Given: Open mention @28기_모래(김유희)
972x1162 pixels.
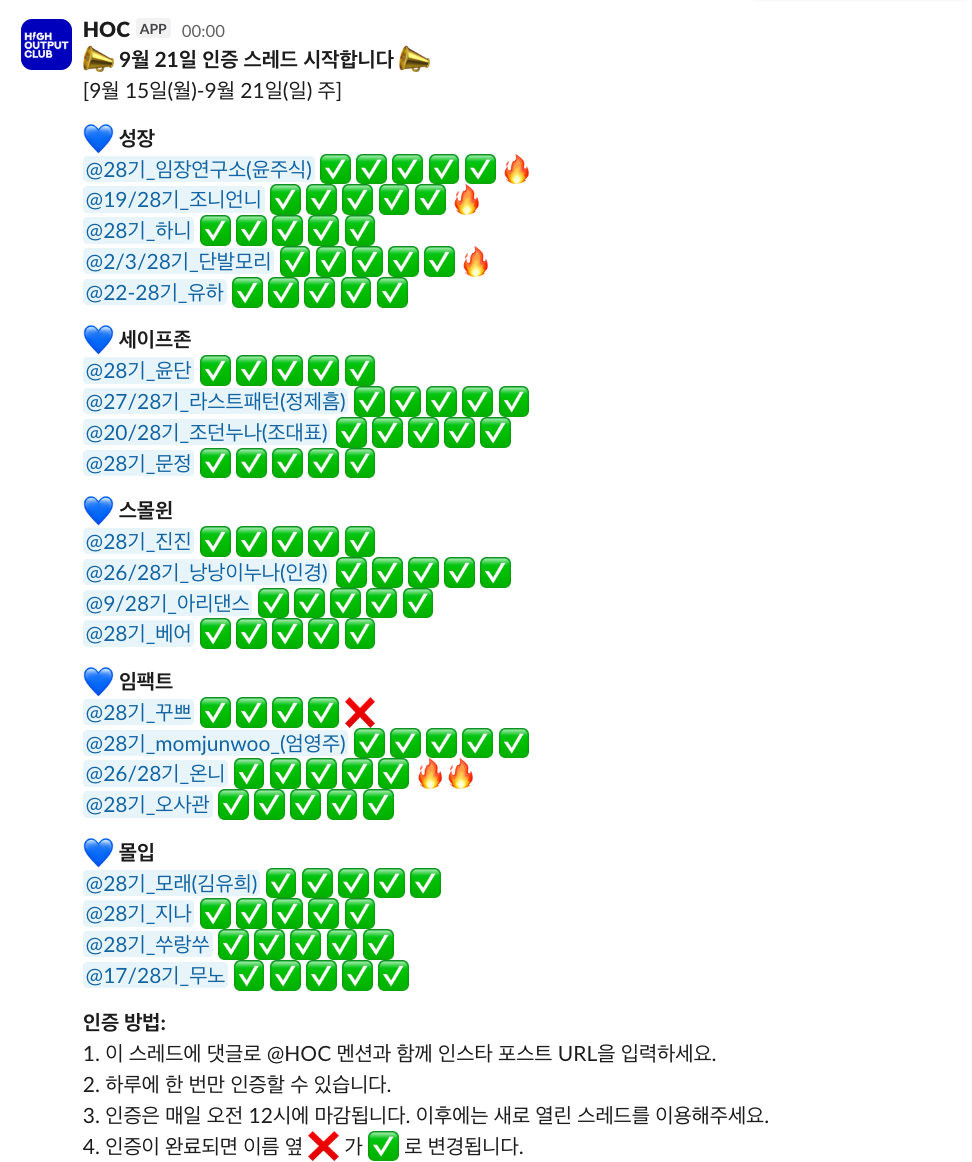Looking at the screenshot, I should coord(171,883).
